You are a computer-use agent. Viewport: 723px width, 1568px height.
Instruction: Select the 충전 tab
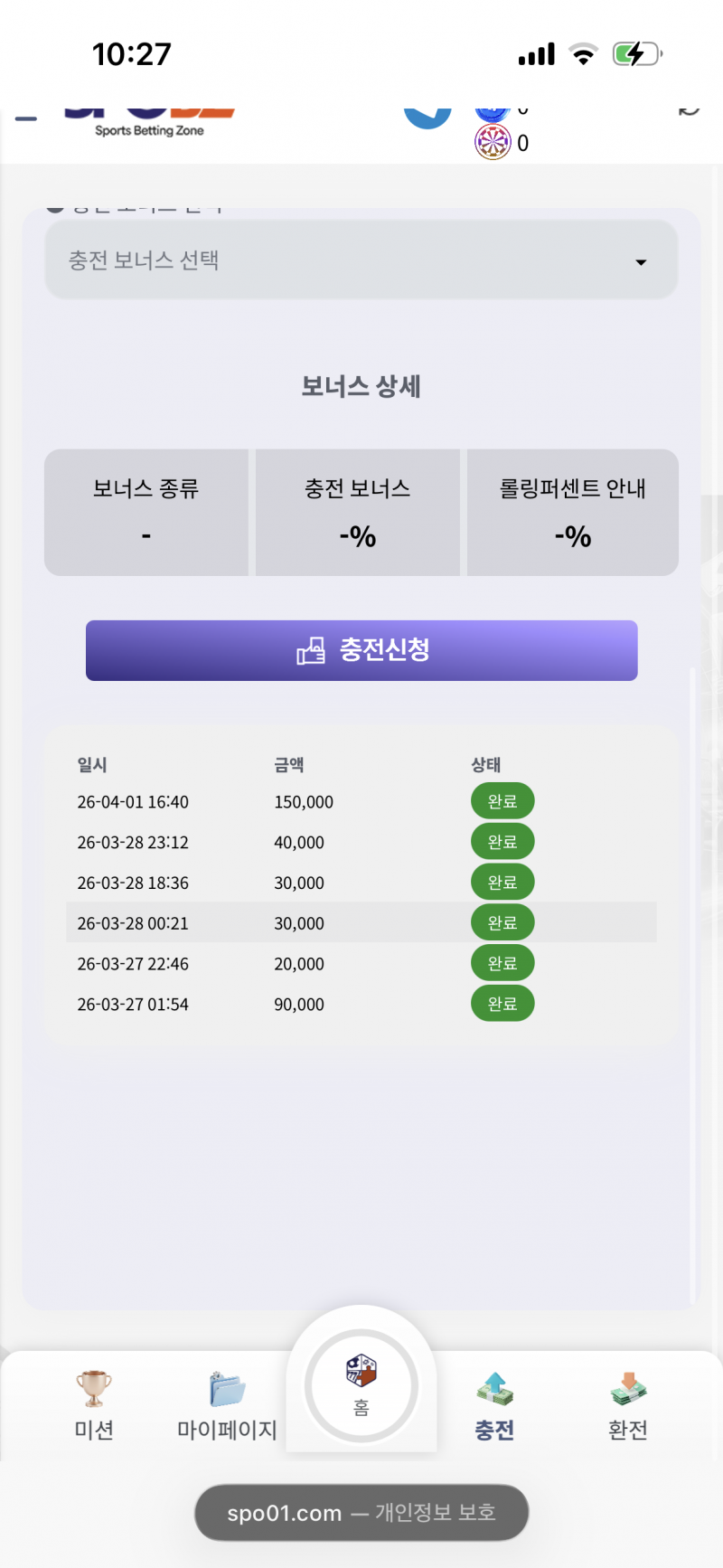pyautogui.click(x=494, y=1404)
